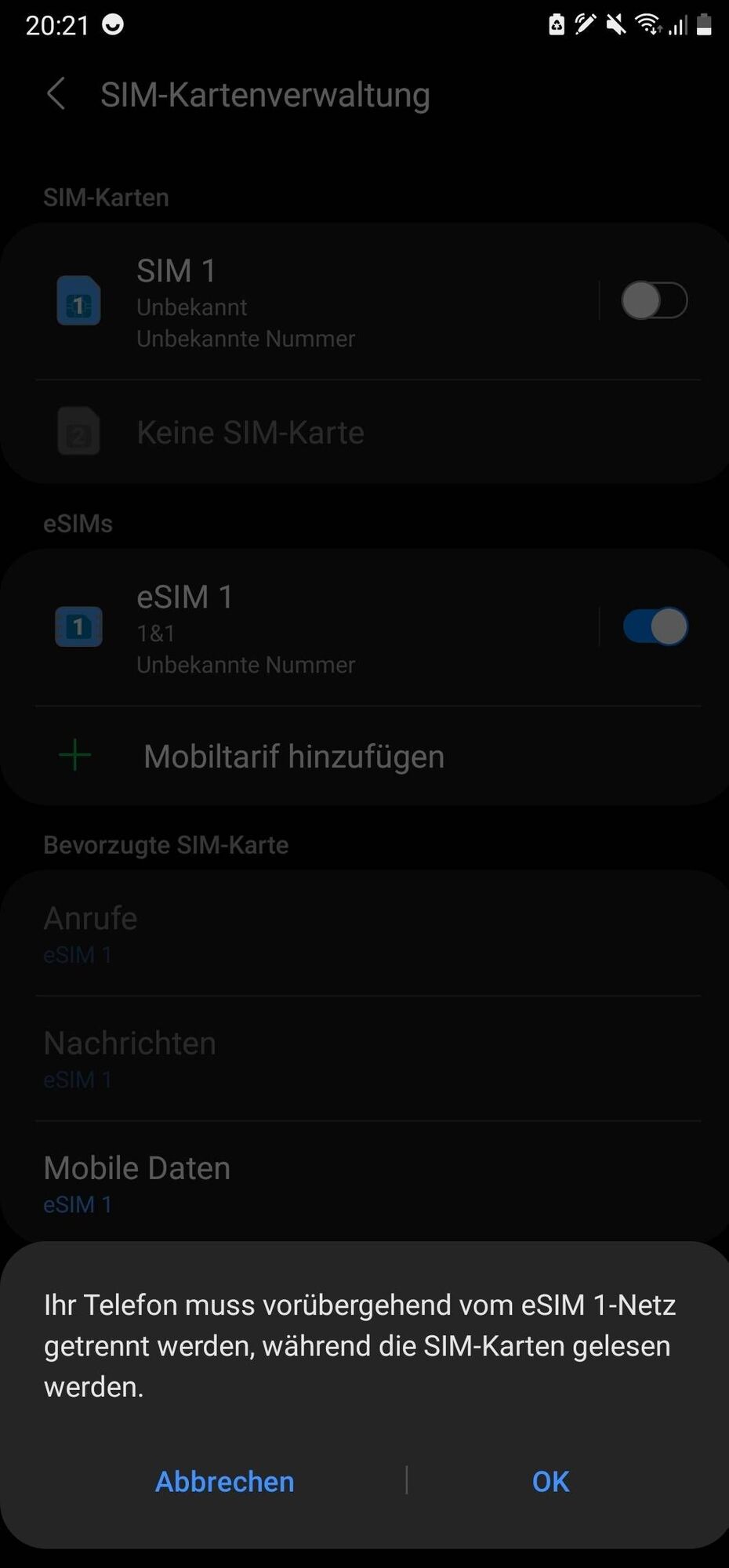Screen dimensions: 729x1568
Task: Confirm the eSIM disconnect with OK
Action: pyautogui.click(x=550, y=1481)
